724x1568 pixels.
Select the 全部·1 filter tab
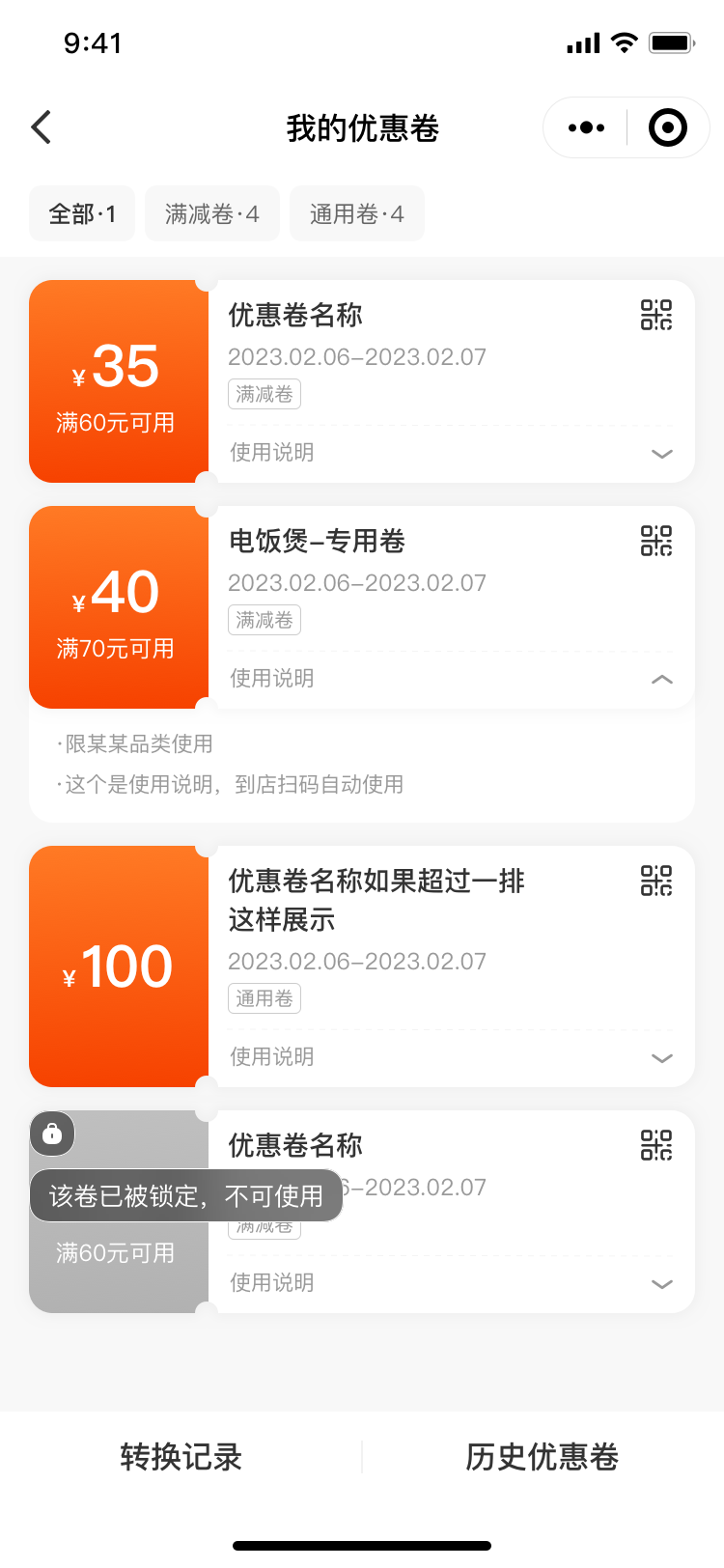[82, 213]
